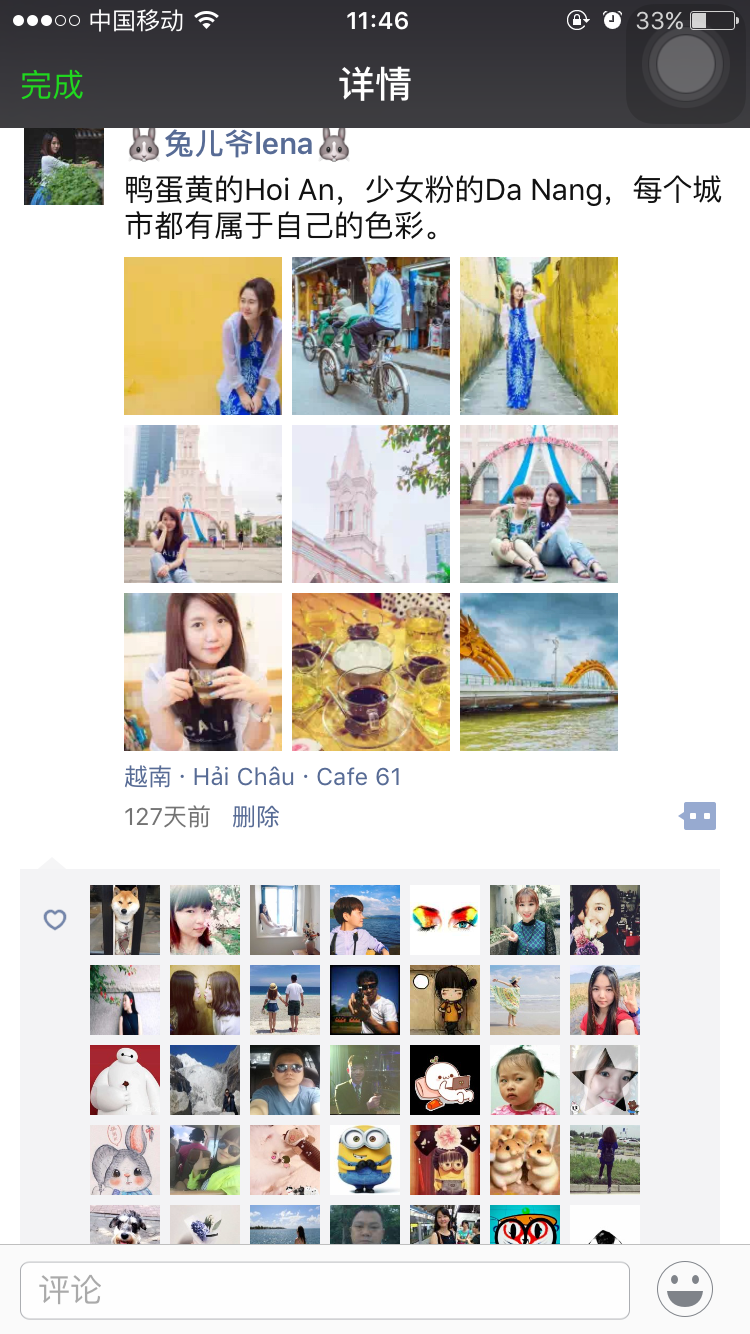View the Dragon Bridge photo

tap(539, 672)
